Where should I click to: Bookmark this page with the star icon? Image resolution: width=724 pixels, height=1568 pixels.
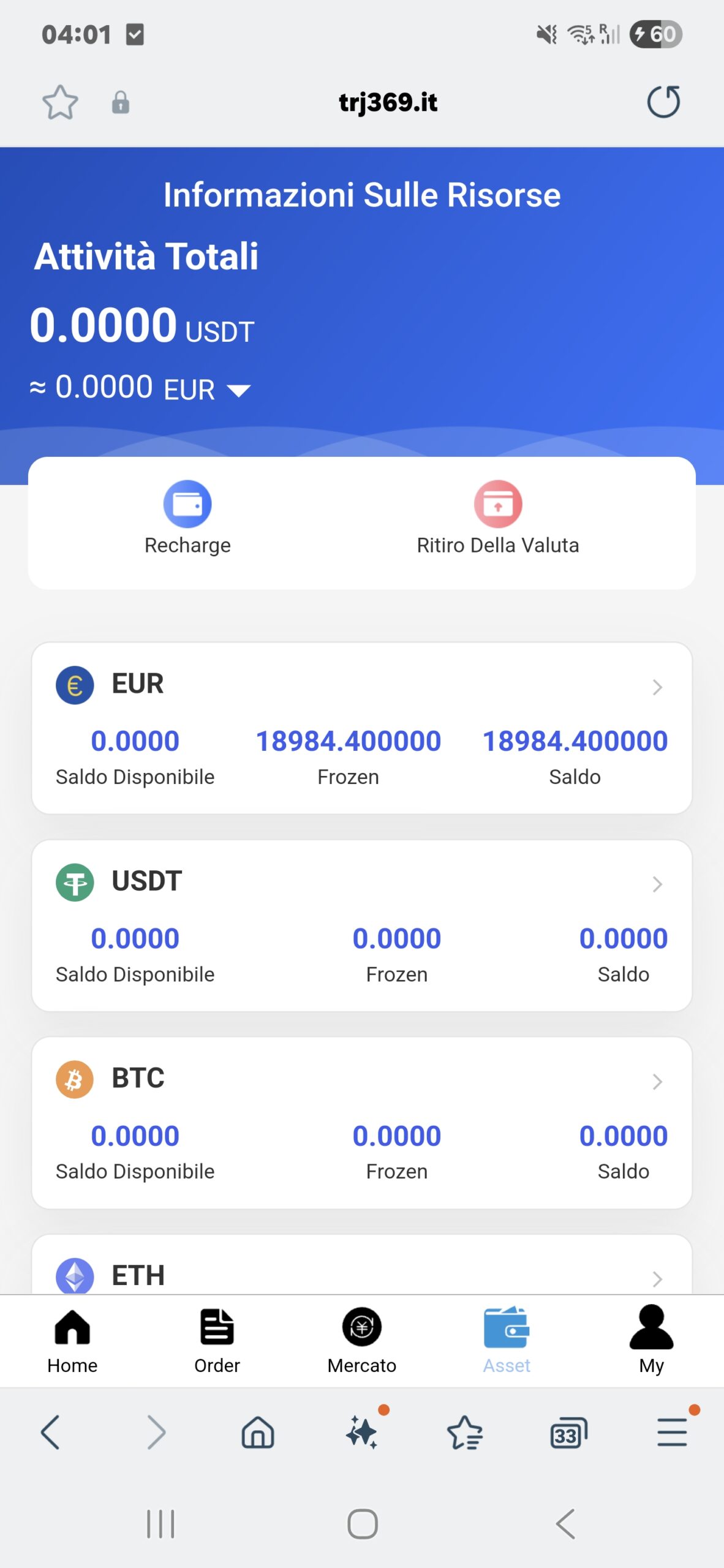point(60,102)
